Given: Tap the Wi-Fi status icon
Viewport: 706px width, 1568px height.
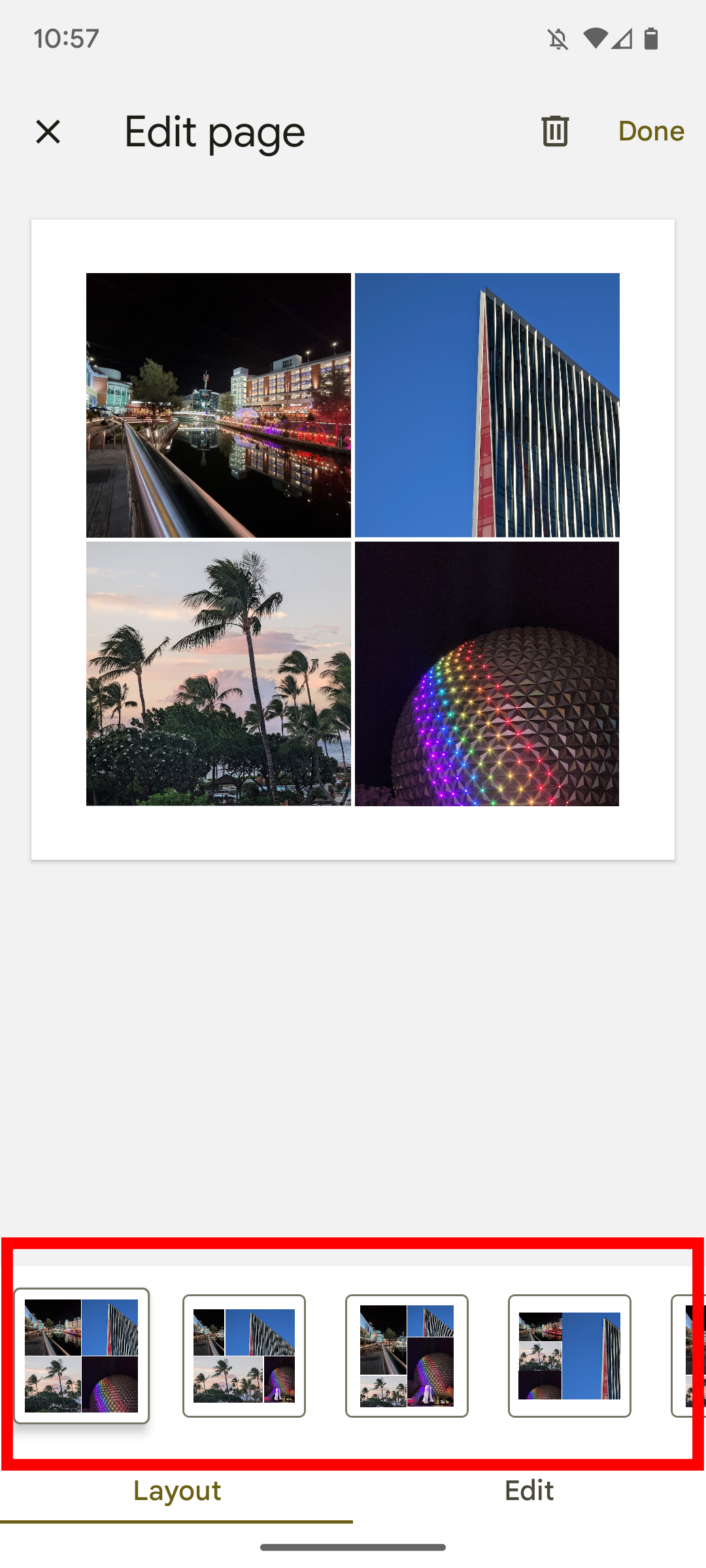Looking at the screenshot, I should pyautogui.click(x=597, y=39).
